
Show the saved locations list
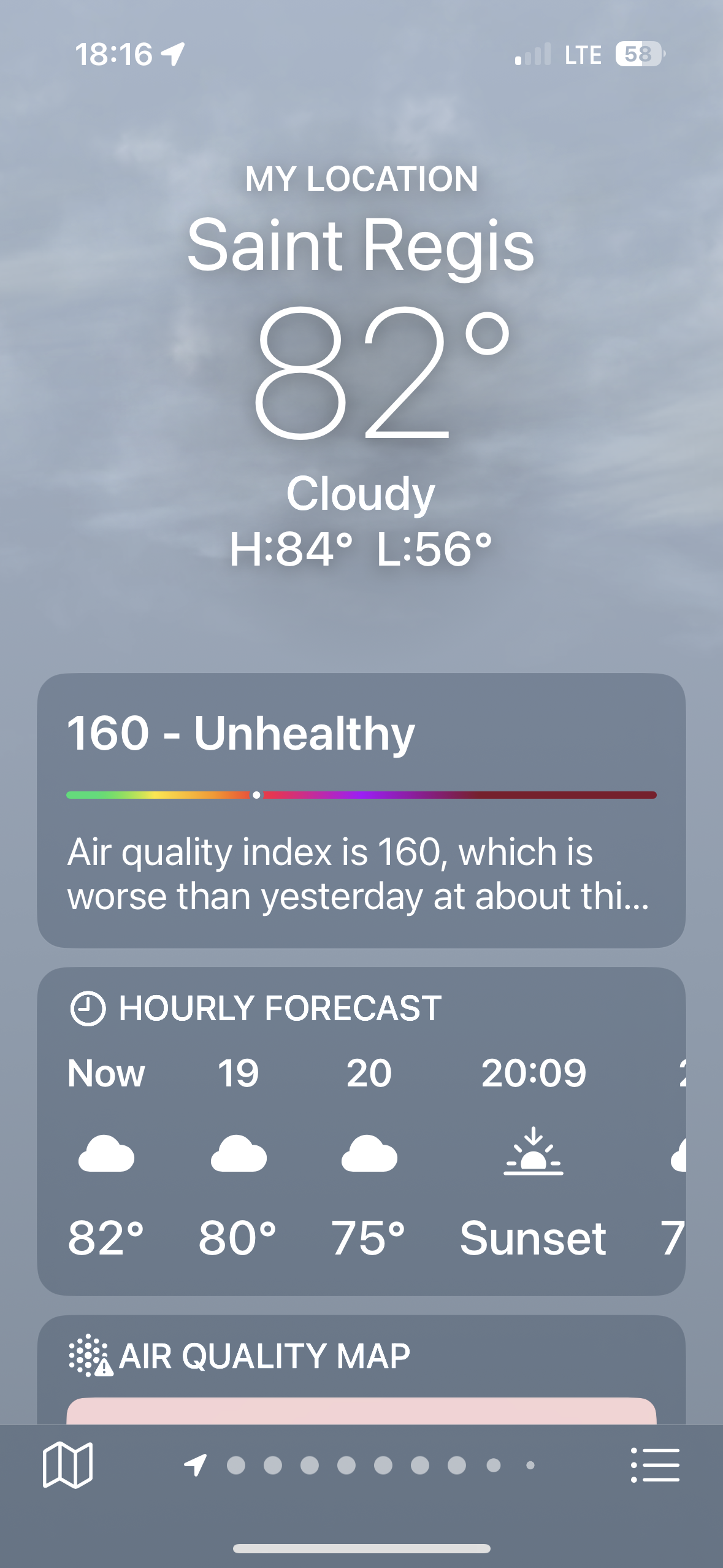(655, 1465)
